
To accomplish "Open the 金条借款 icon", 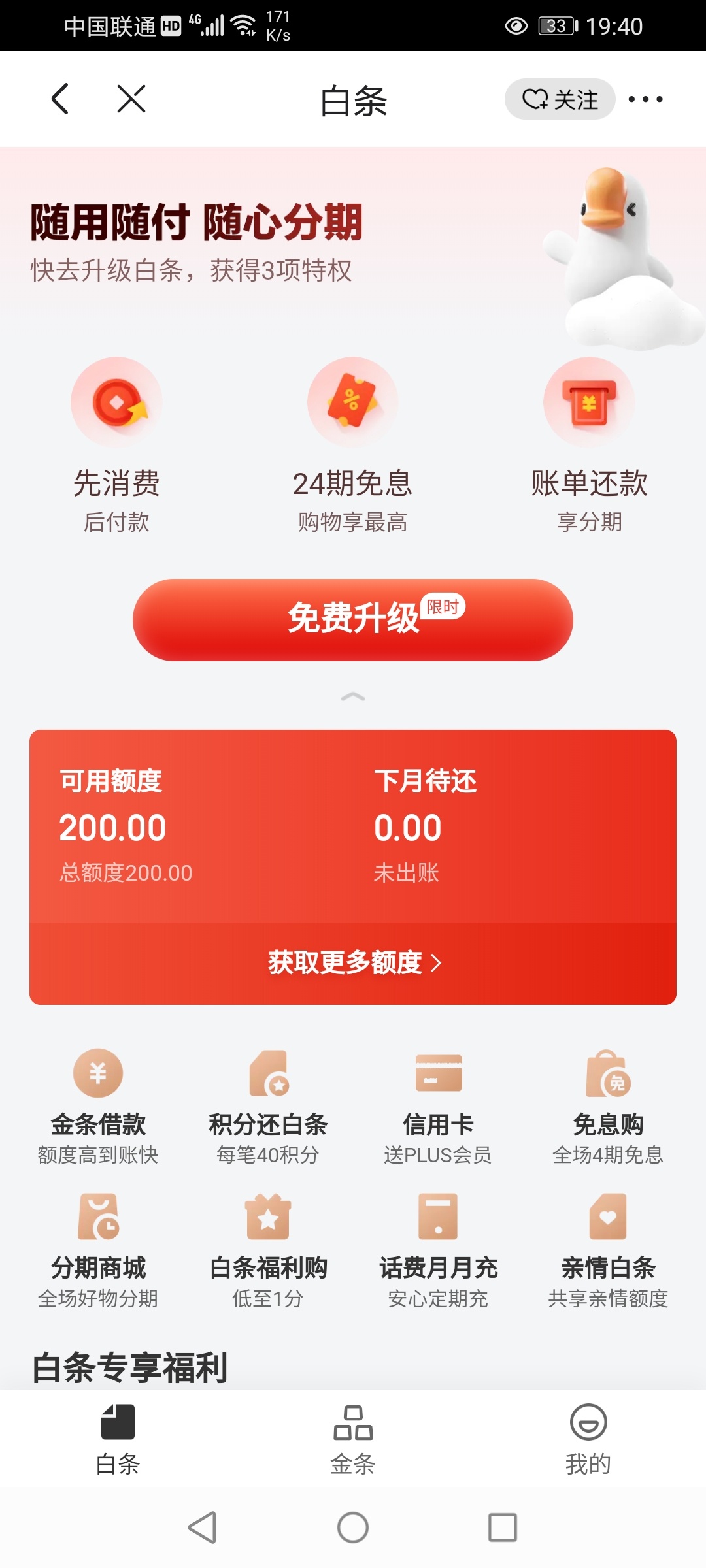I will [x=97, y=1075].
